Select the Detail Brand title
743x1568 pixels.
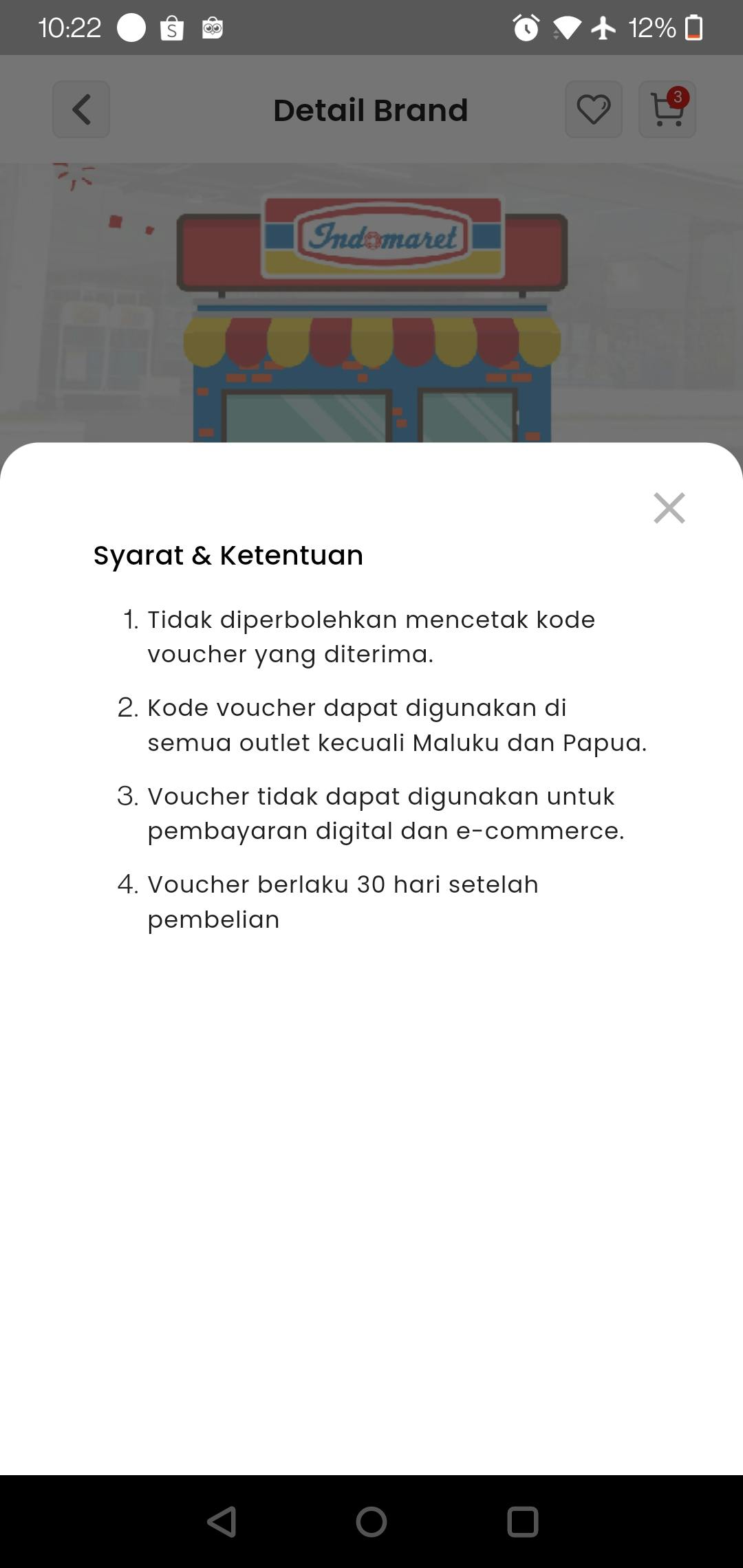point(371,109)
